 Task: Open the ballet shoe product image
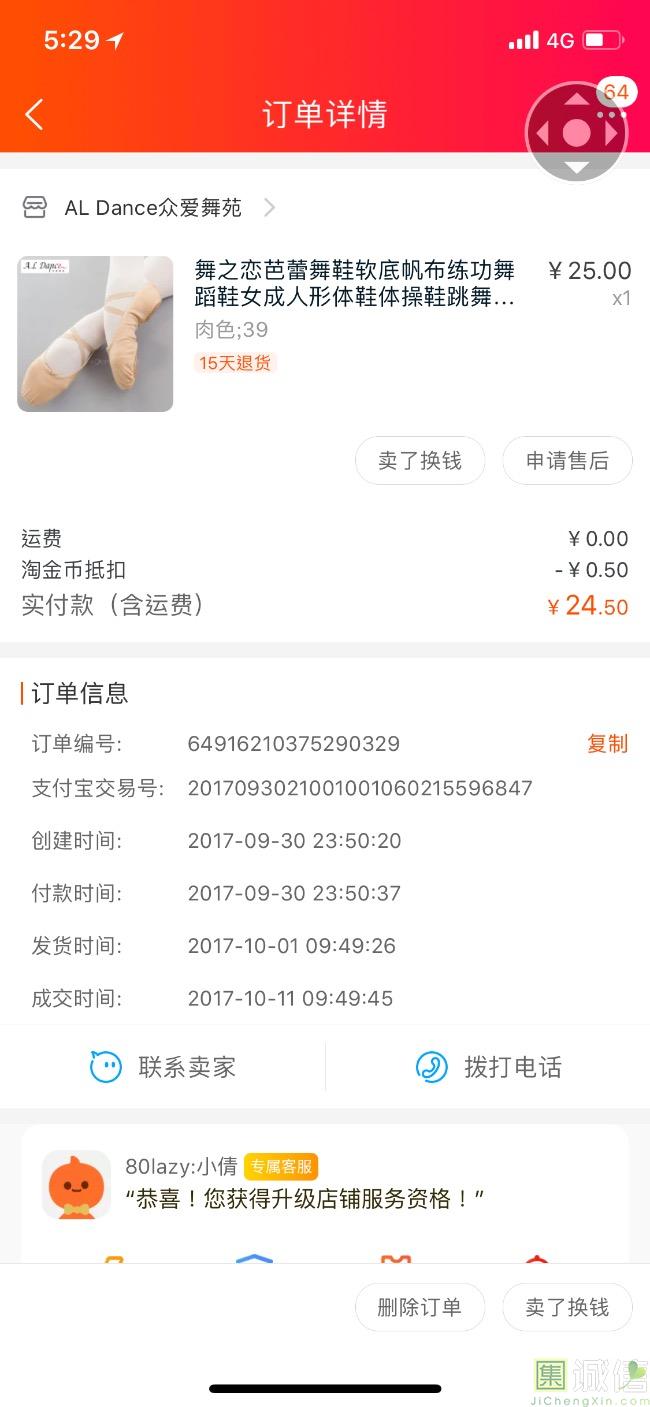point(95,334)
